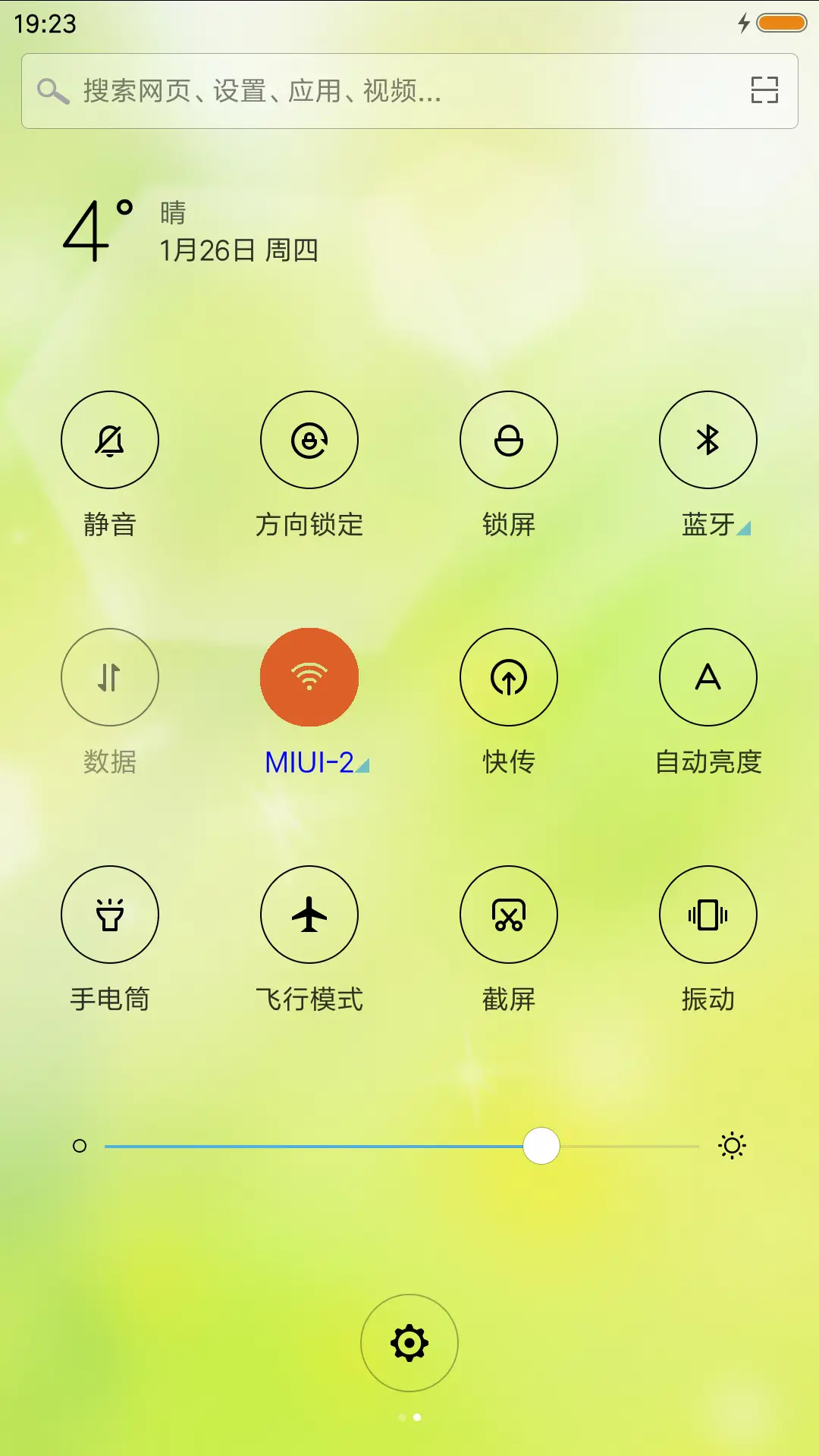
Task: Tap the search magnifier icon
Action: pyautogui.click(x=51, y=91)
